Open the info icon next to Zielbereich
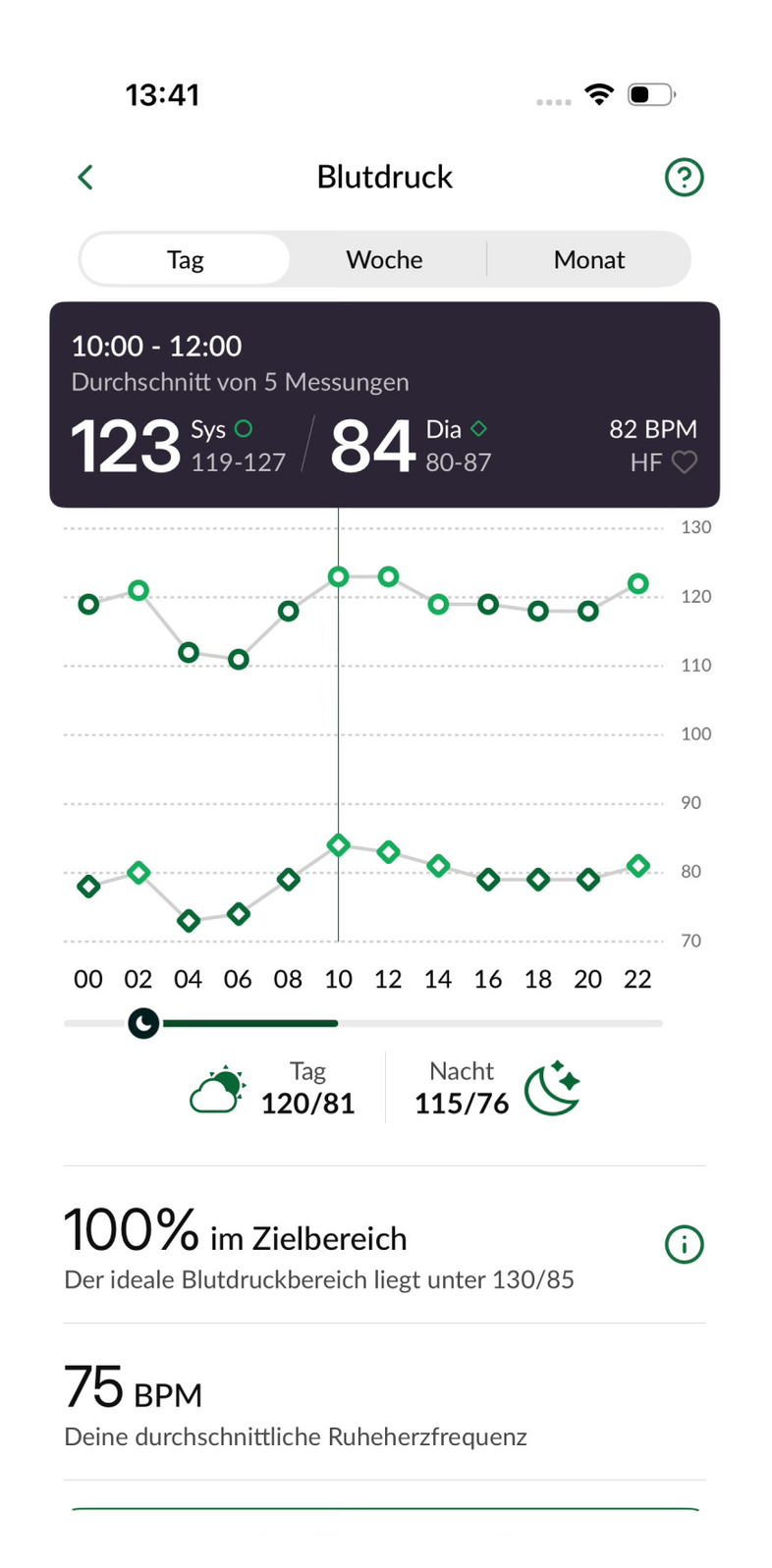 (684, 1244)
